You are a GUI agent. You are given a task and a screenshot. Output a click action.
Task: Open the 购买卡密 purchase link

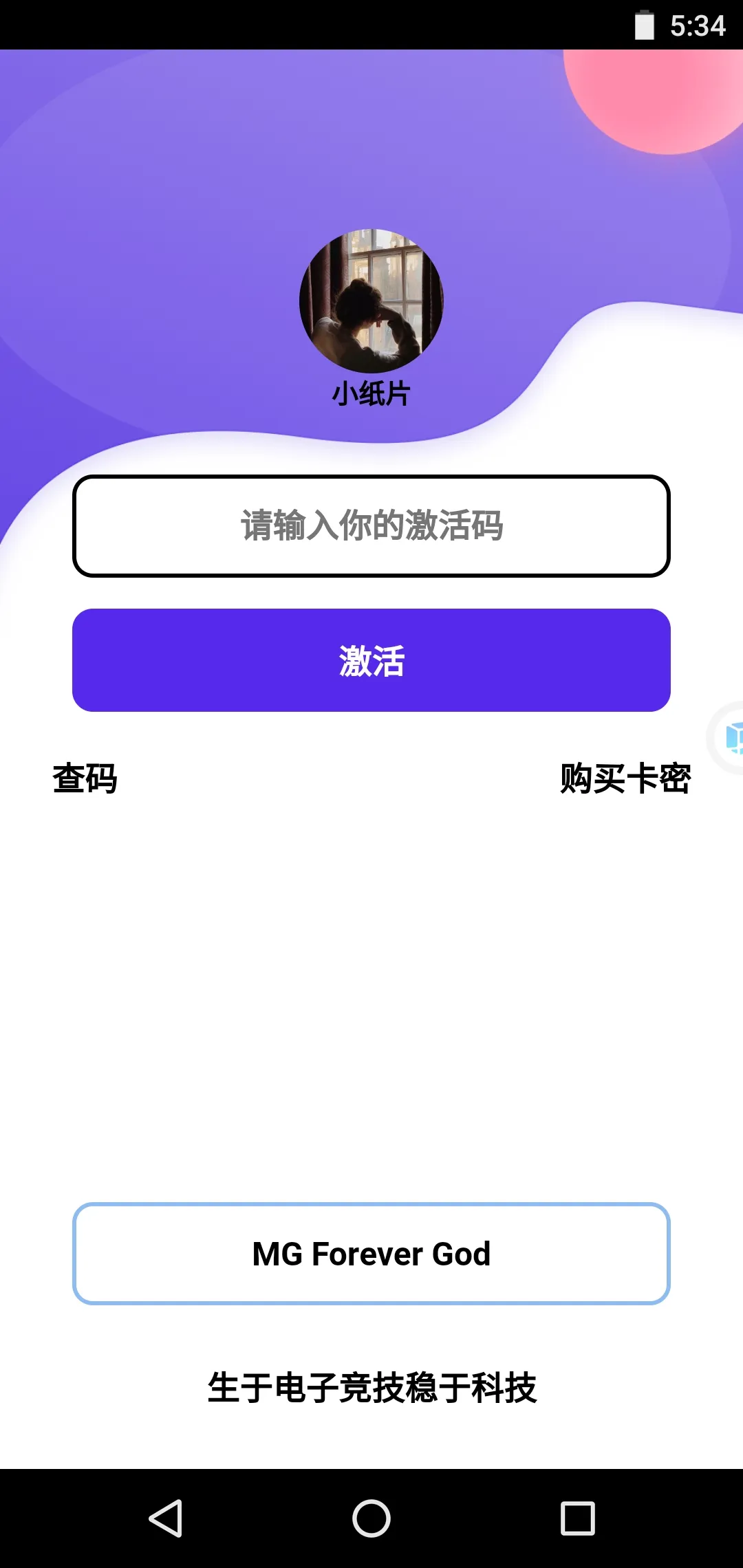click(x=626, y=780)
